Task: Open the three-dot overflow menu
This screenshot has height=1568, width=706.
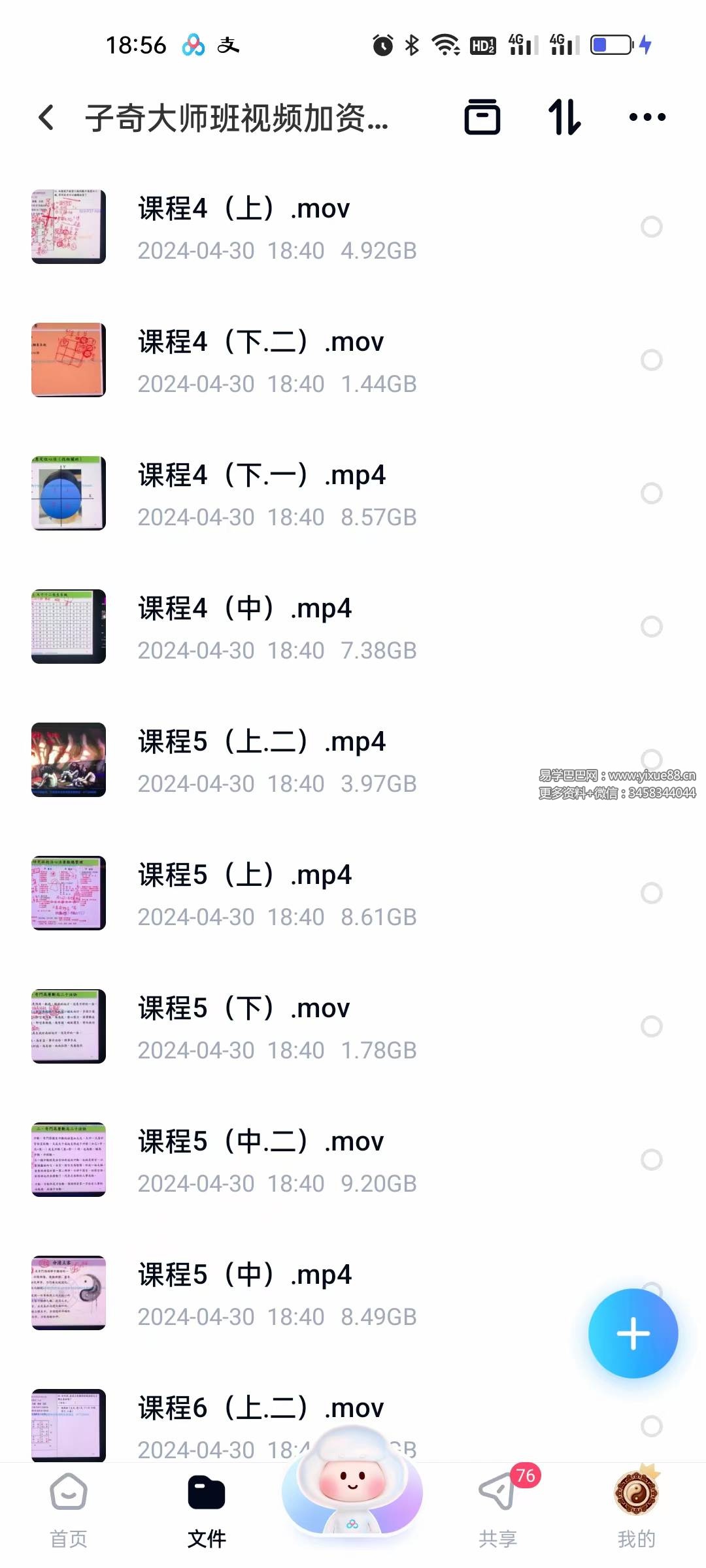Action: tap(647, 118)
